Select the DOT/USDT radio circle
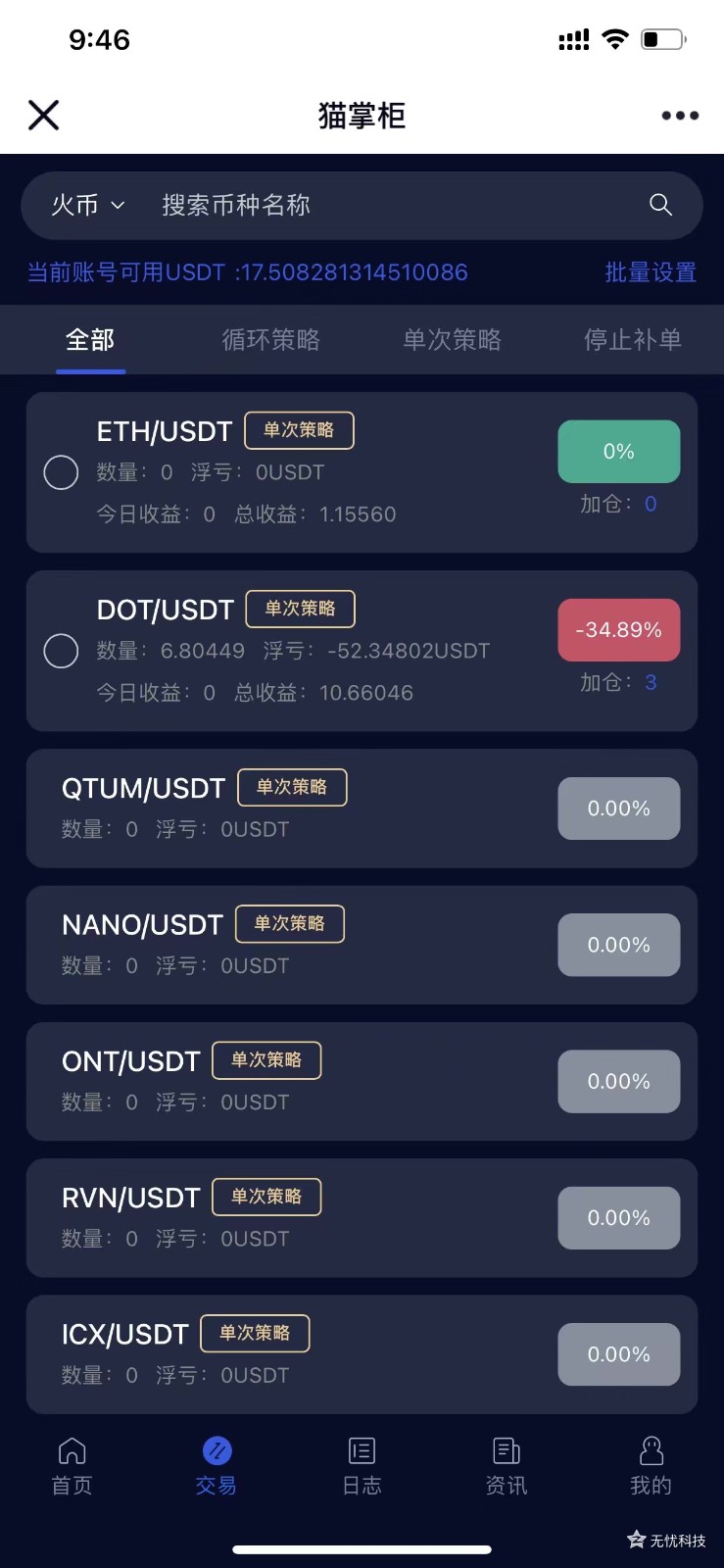 click(61, 651)
